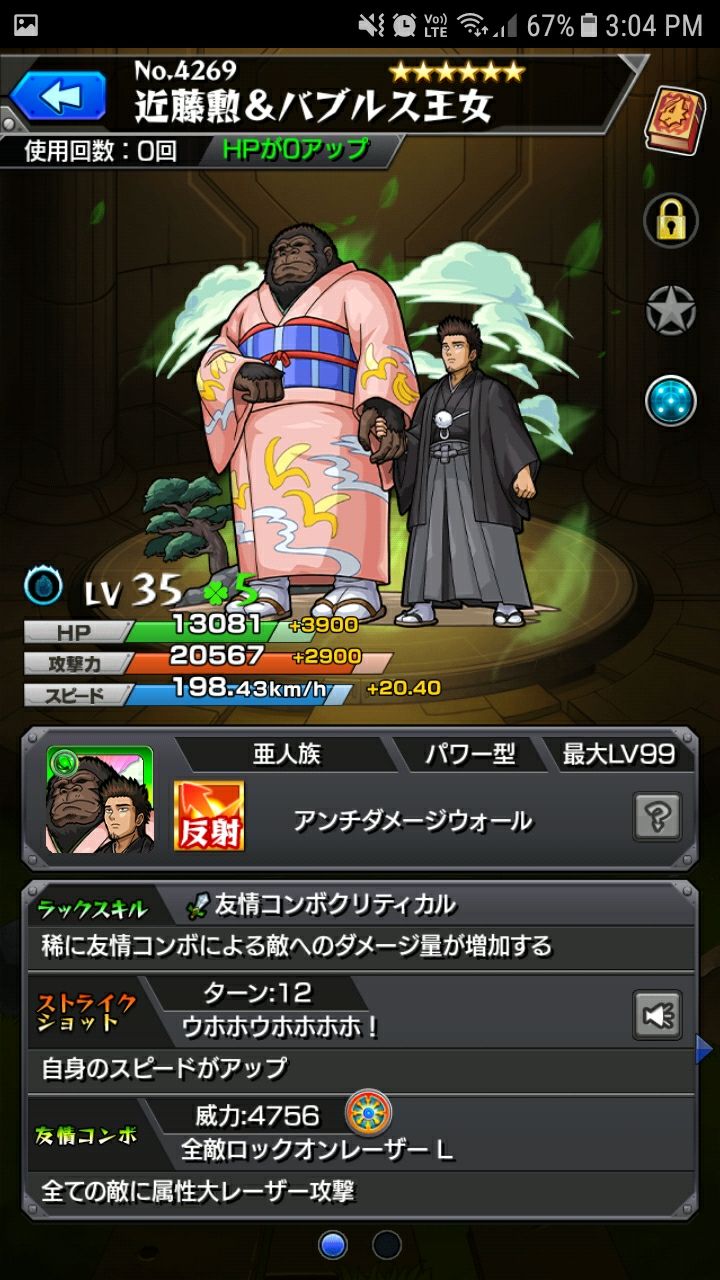The height and width of the screenshot is (1280, 720).
Task: Open the ability help question mark button
Action: tap(657, 819)
